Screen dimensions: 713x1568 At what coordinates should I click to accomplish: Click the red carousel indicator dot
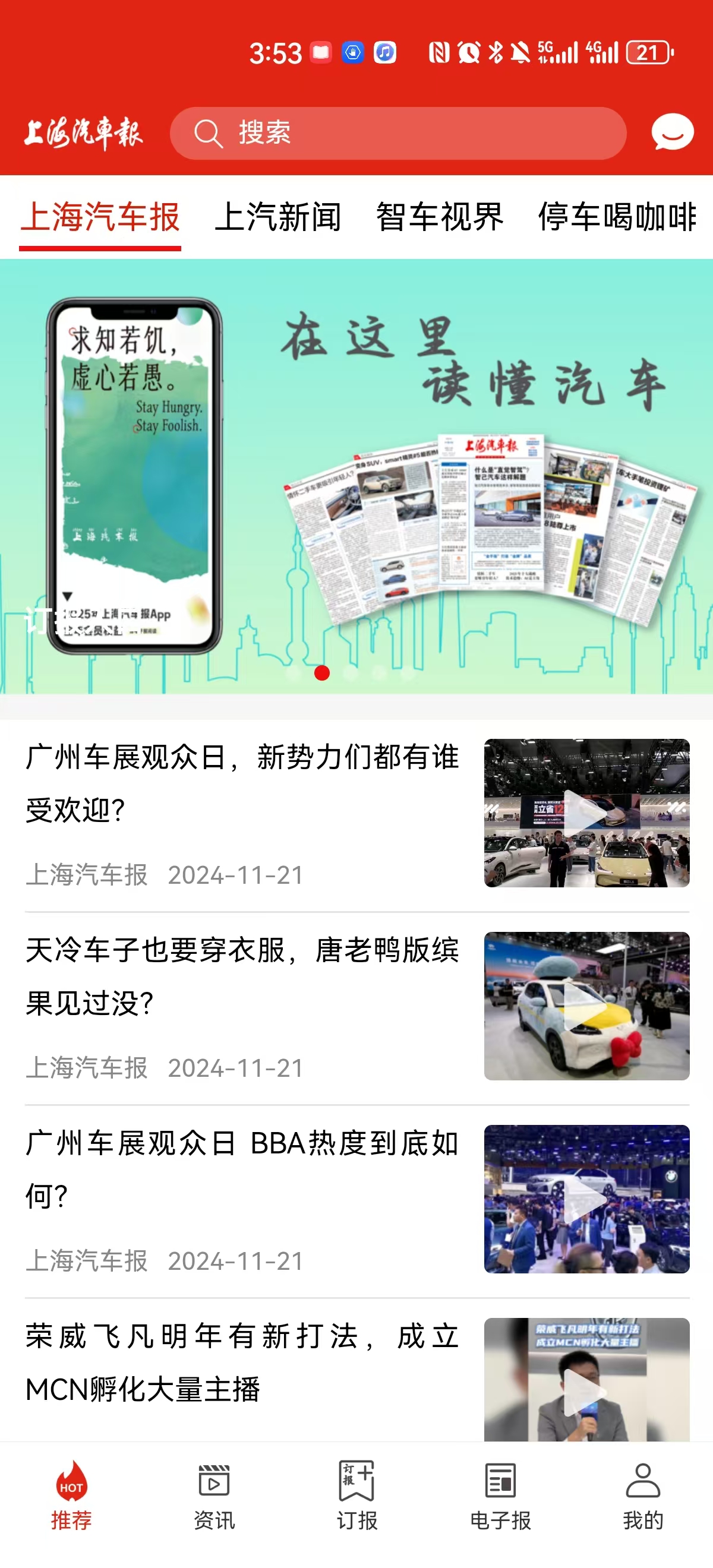pos(321,673)
